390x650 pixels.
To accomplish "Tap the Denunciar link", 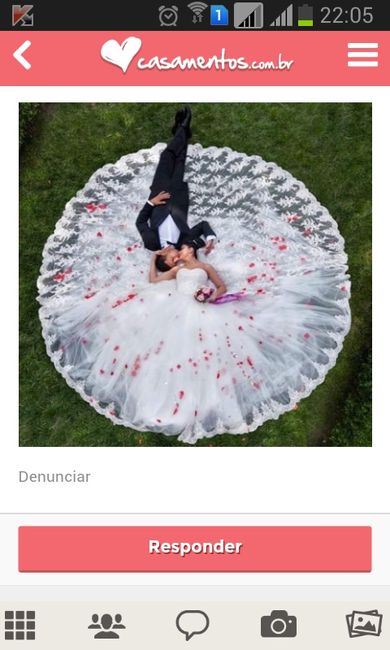I will [x=54, y=477].
